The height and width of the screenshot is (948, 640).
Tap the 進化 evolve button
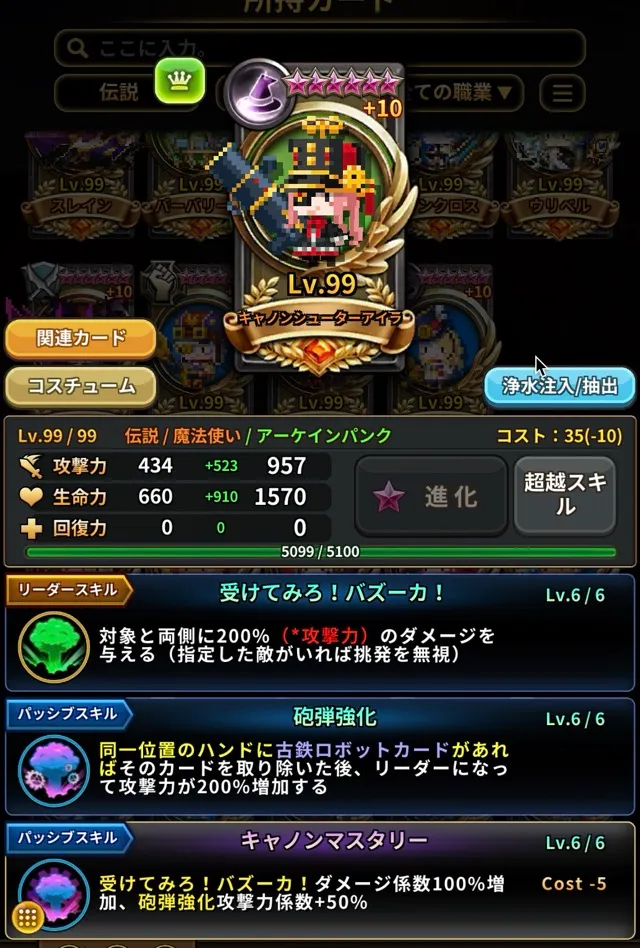pos(431,496)
